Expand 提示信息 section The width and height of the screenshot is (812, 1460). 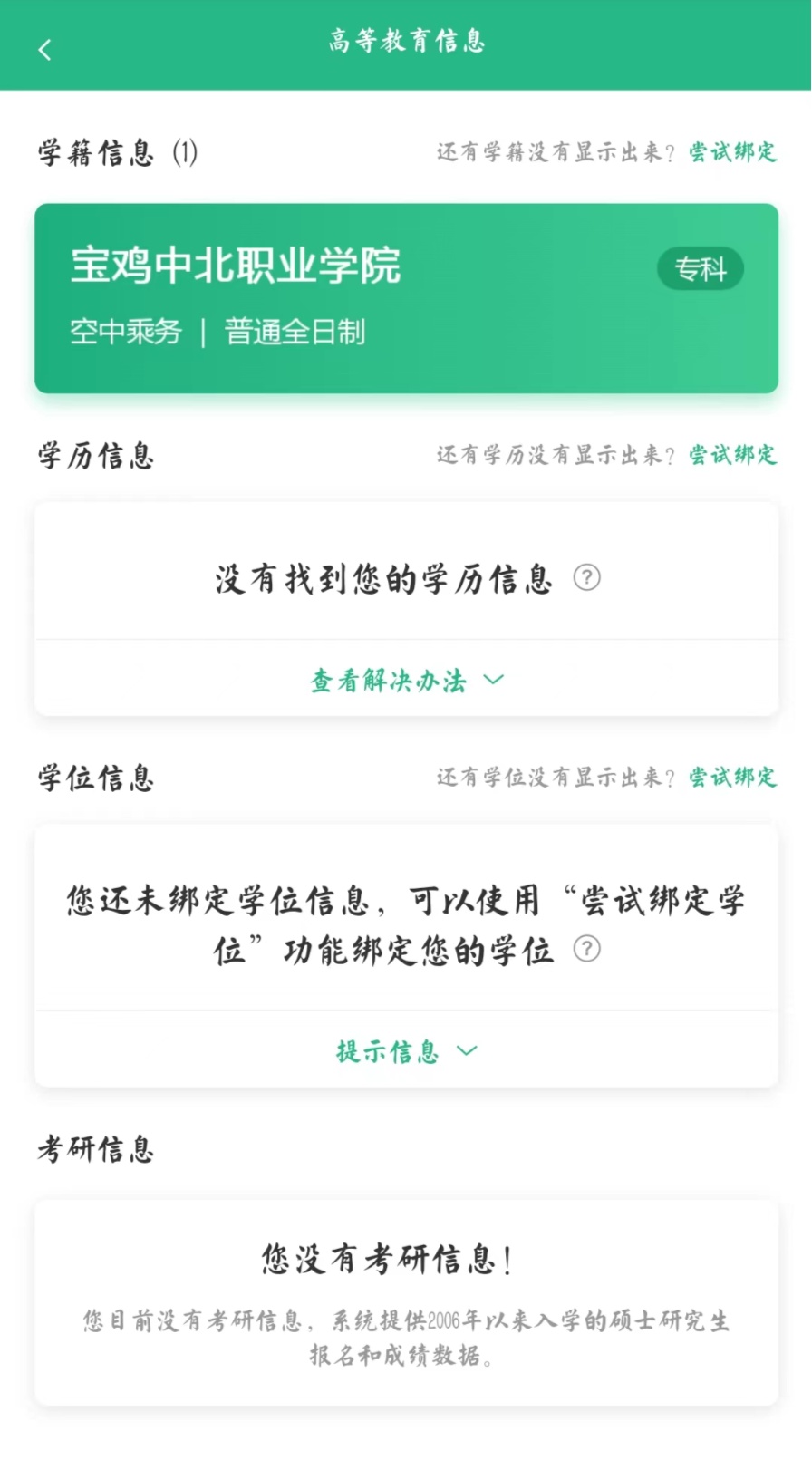coord(406,1051)
